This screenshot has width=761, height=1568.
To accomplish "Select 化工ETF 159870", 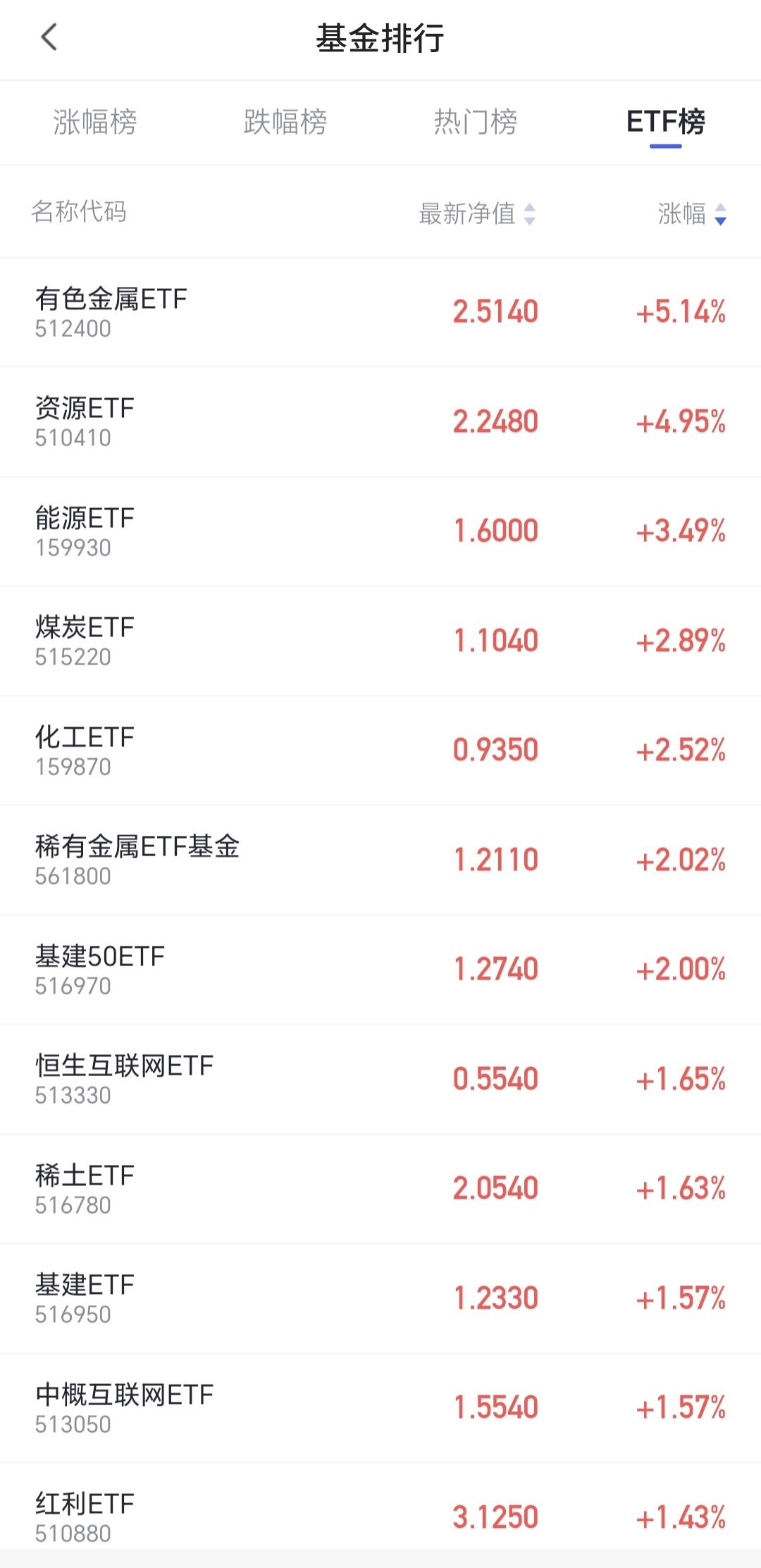I will coord(380,751).
